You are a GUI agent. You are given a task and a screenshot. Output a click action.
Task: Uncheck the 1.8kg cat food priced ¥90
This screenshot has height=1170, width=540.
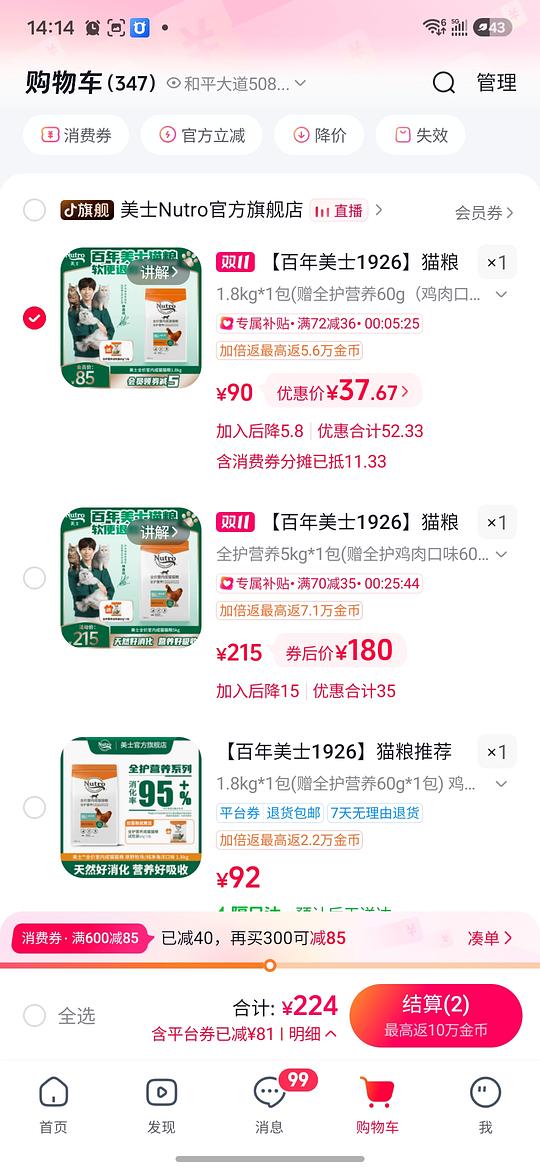click(x=34, y=319)
